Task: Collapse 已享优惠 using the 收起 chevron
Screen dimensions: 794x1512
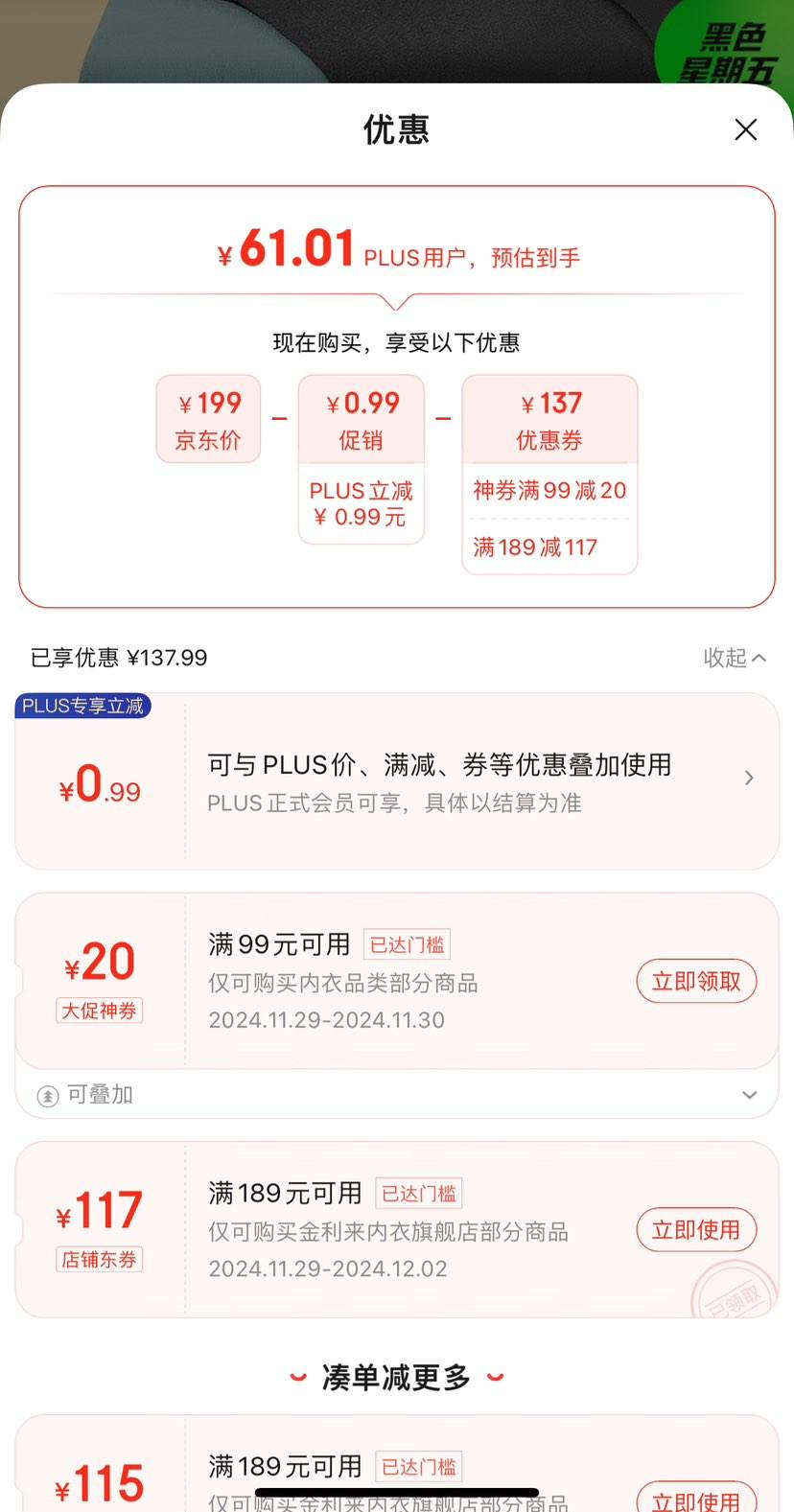Action: (735, 658)
